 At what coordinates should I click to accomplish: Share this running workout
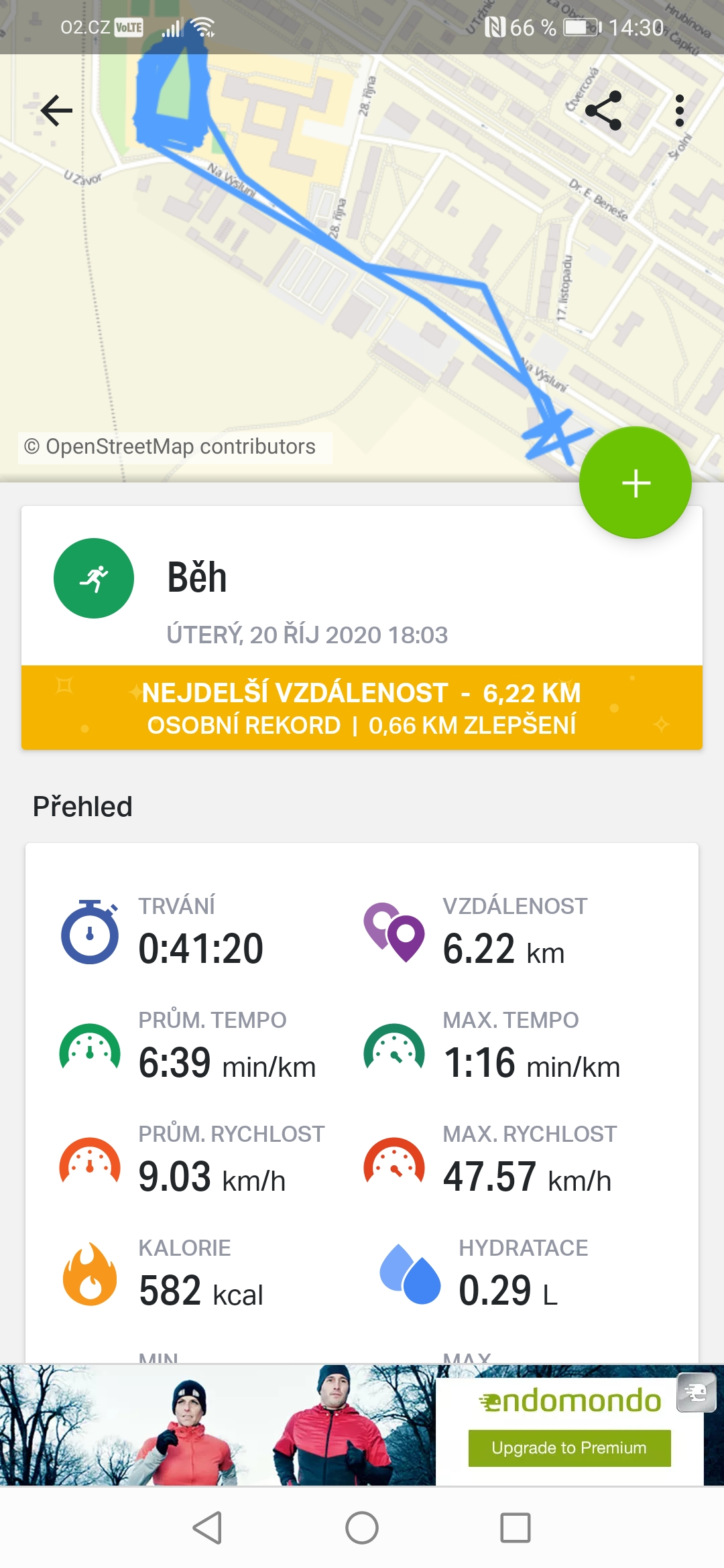[603, 111]
